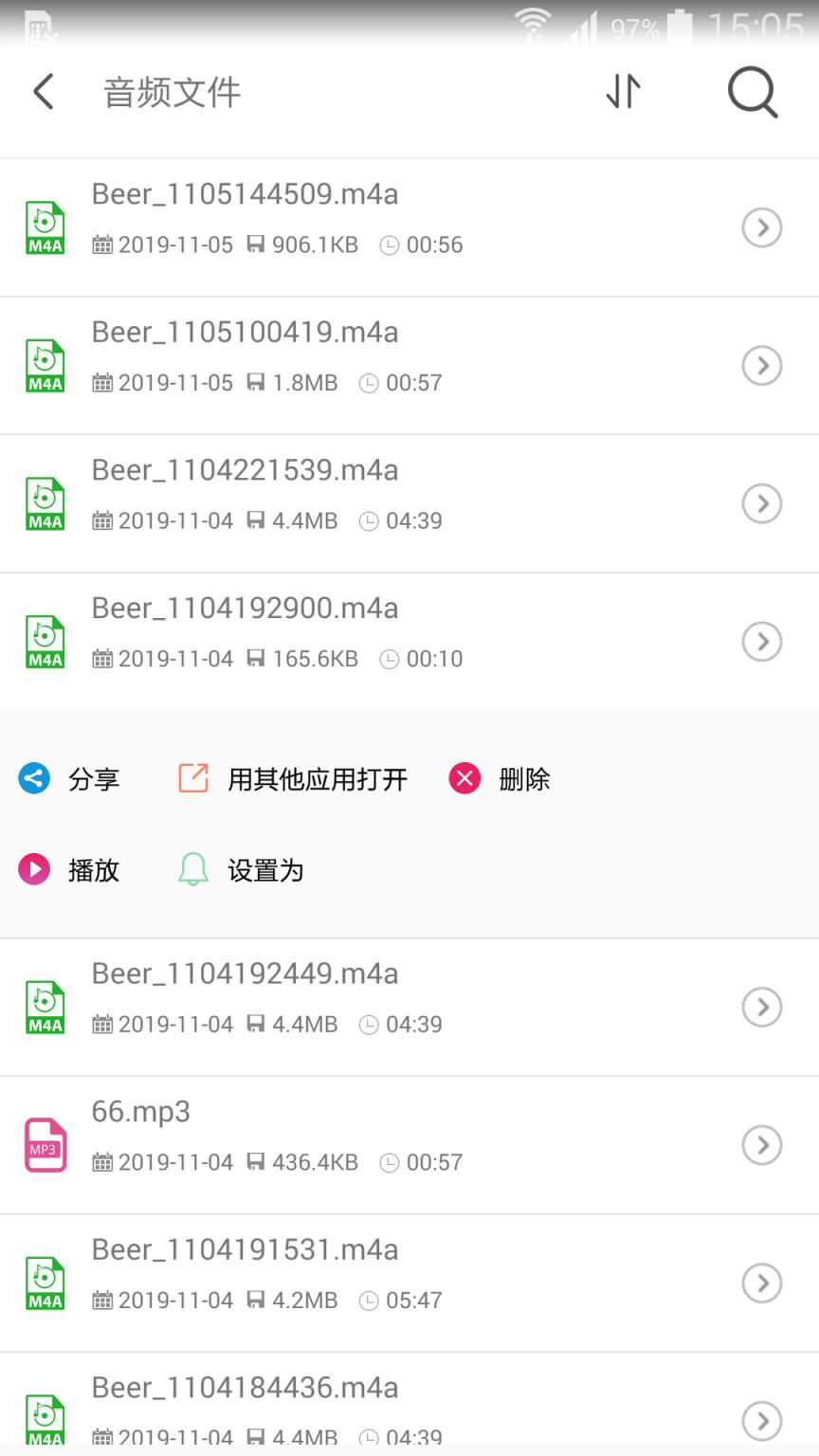
Task: Click the 设置为 text option
Action: tap(264, 871)
